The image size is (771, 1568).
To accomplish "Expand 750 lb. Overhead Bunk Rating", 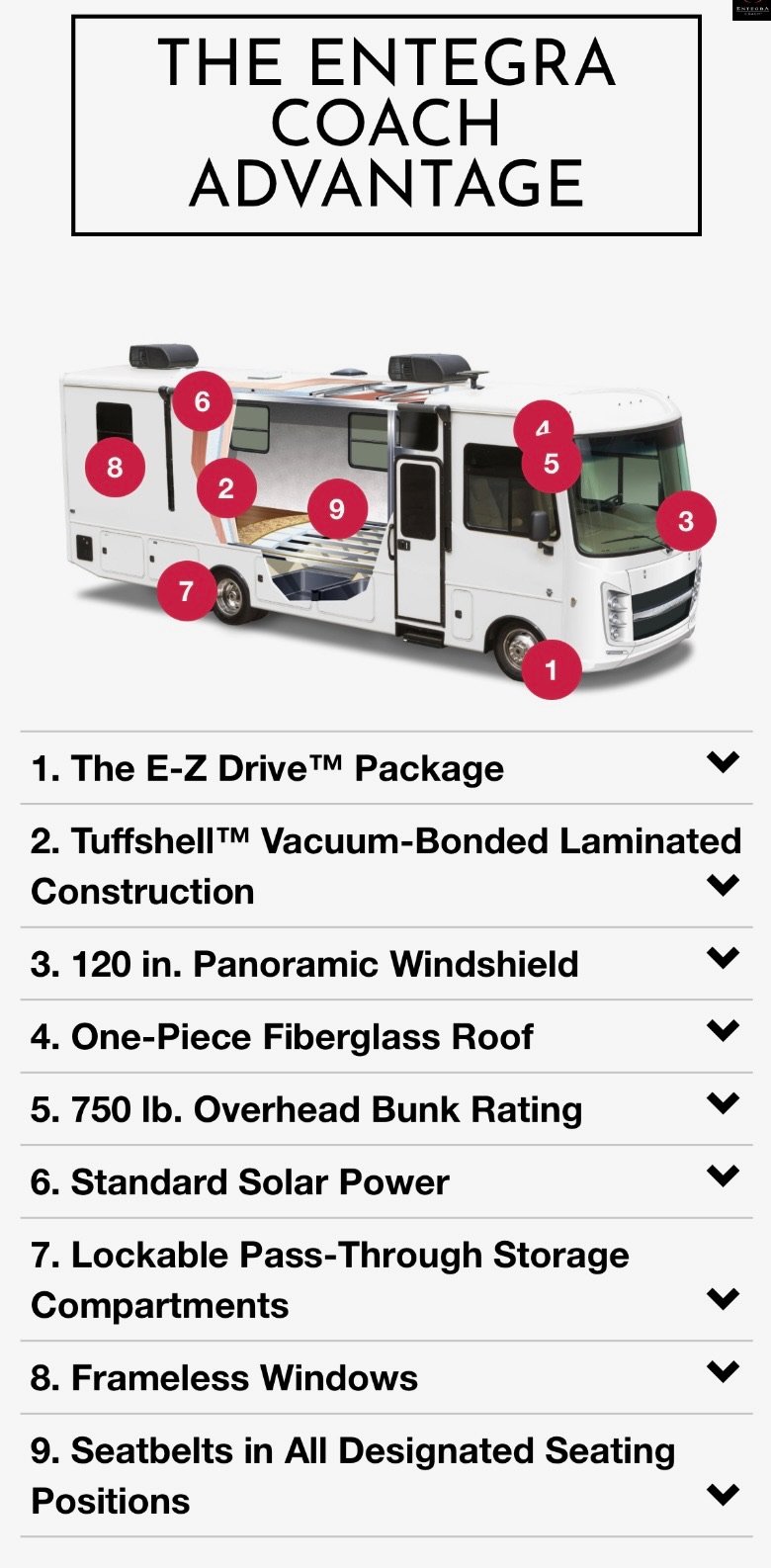I will pos(385,1109).
